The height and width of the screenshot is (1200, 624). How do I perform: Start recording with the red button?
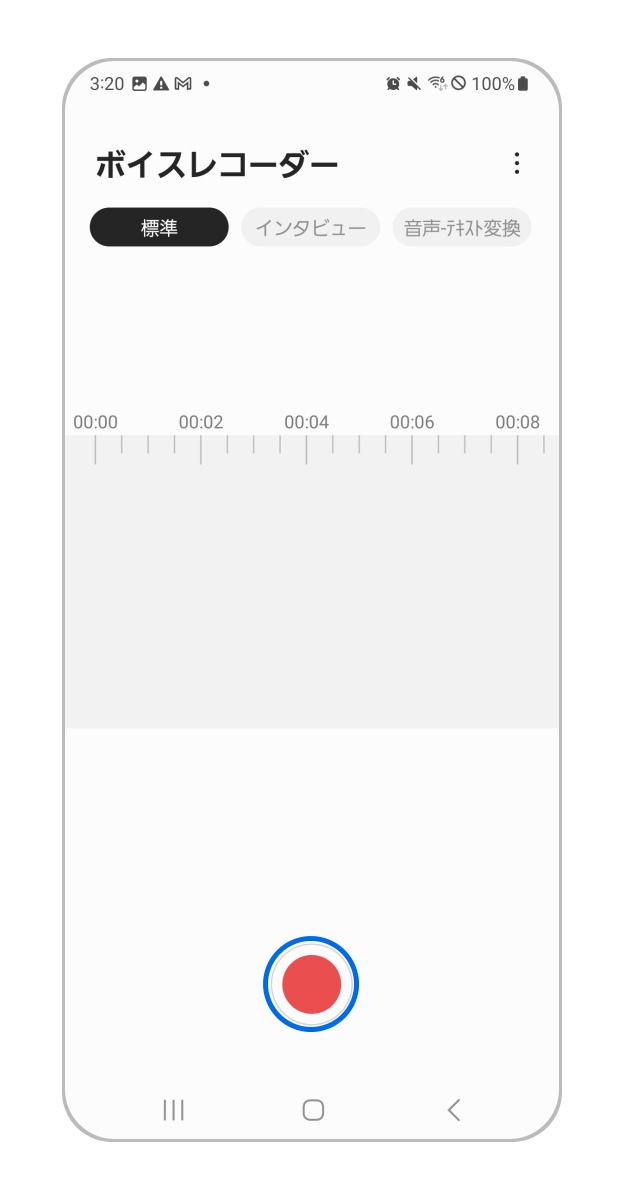311,984
